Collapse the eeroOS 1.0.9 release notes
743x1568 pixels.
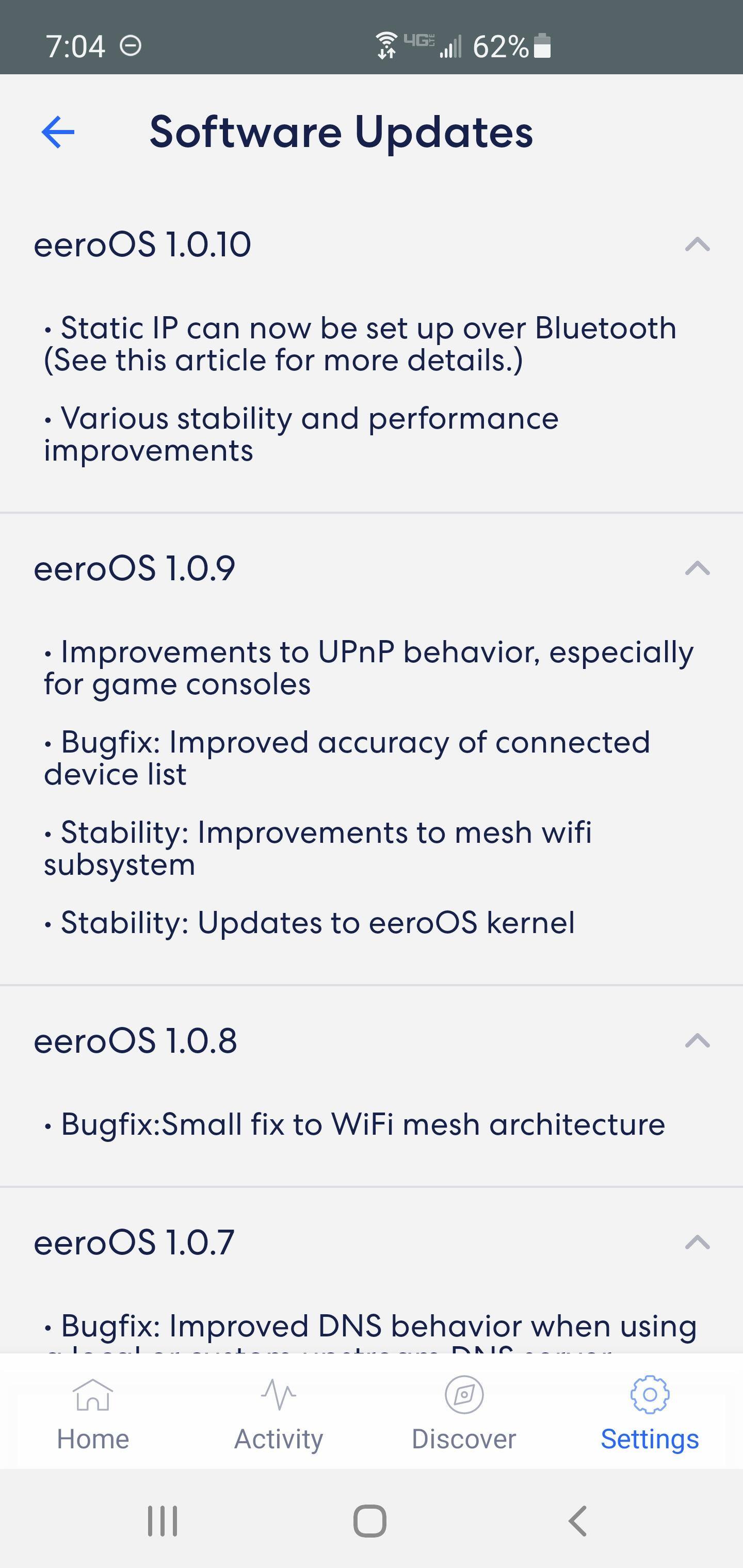click(697, 568)
